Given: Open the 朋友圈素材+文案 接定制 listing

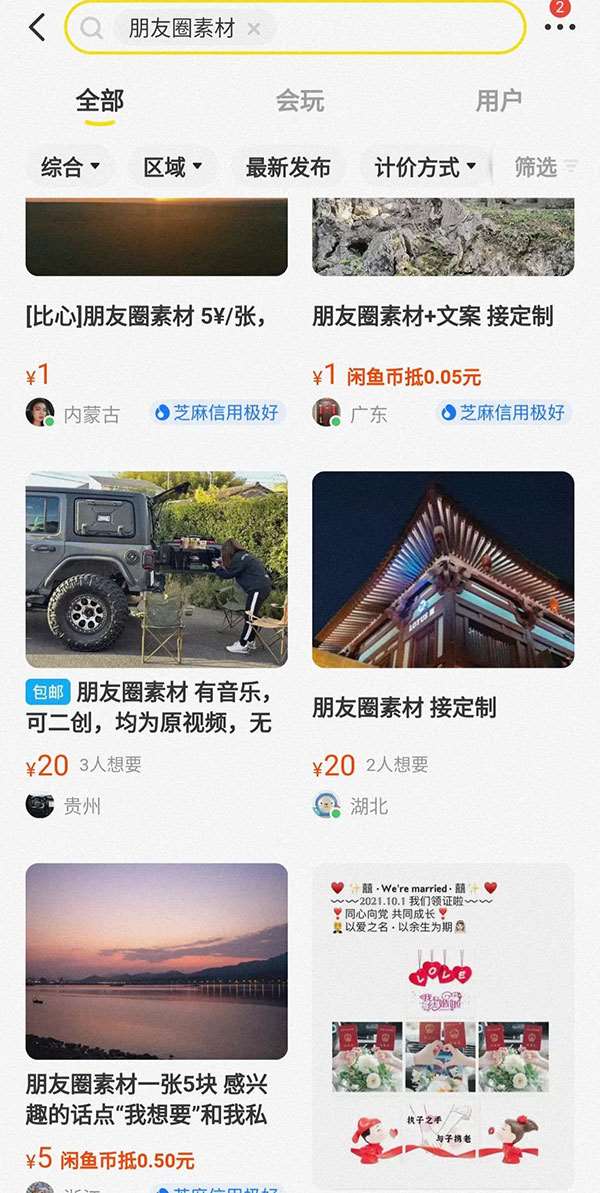Looking at the screenshot, I should 443,317.
